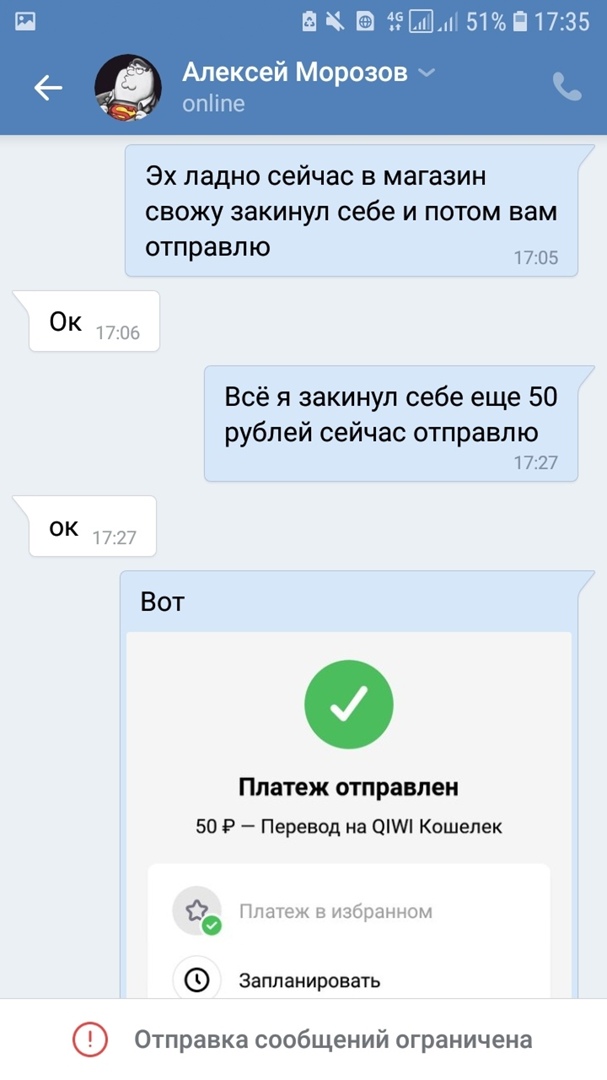Go back to the conversations list
607x1080 pixels.
48,88
